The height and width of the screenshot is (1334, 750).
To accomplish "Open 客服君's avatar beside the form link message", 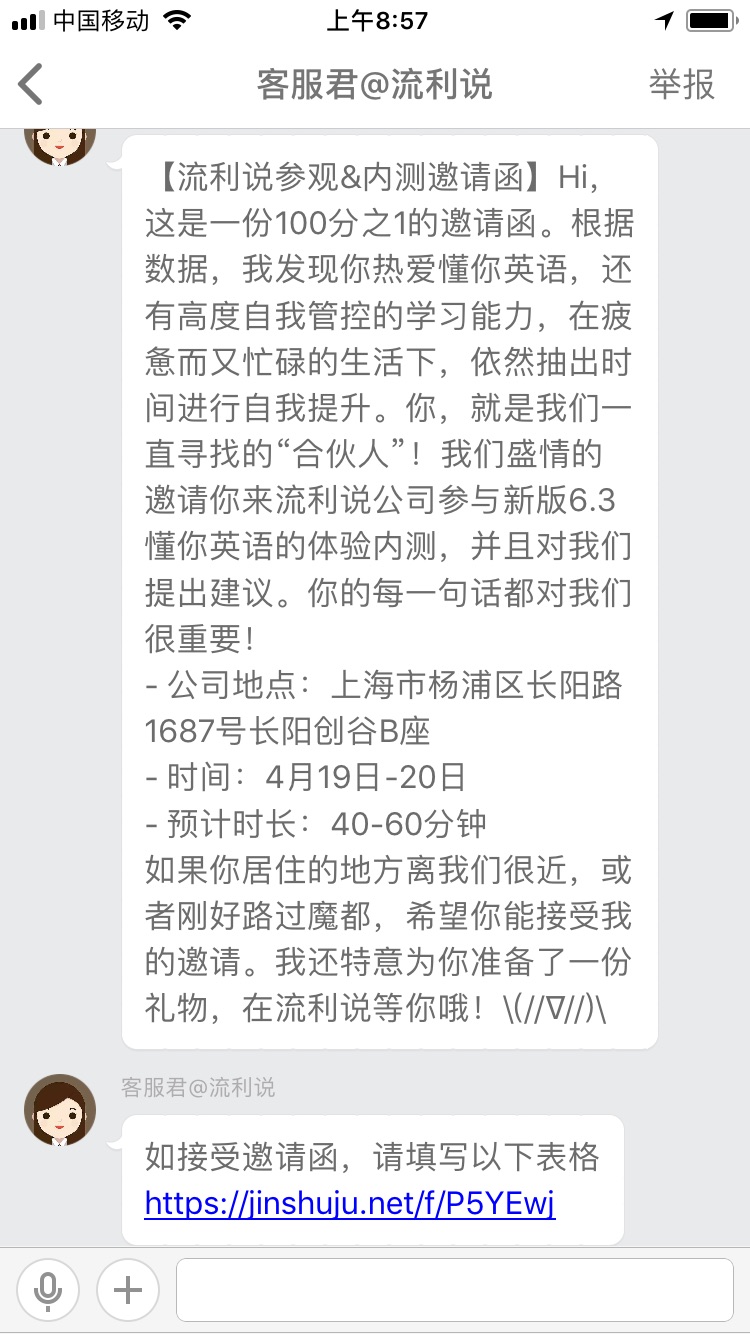I will pos(60,1110).
